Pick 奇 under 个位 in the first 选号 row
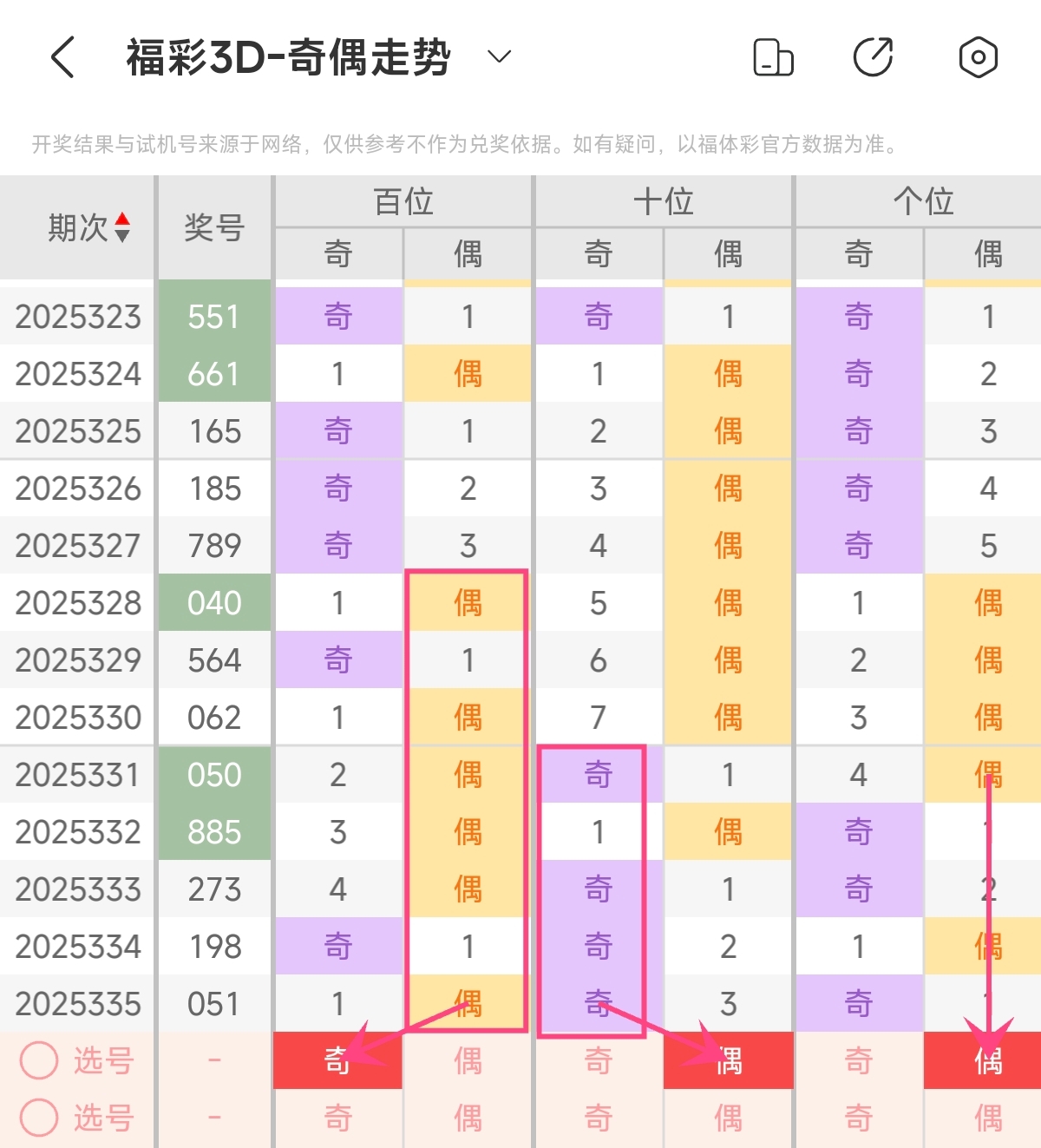1041x1148 pixels. click(858, 1060)
